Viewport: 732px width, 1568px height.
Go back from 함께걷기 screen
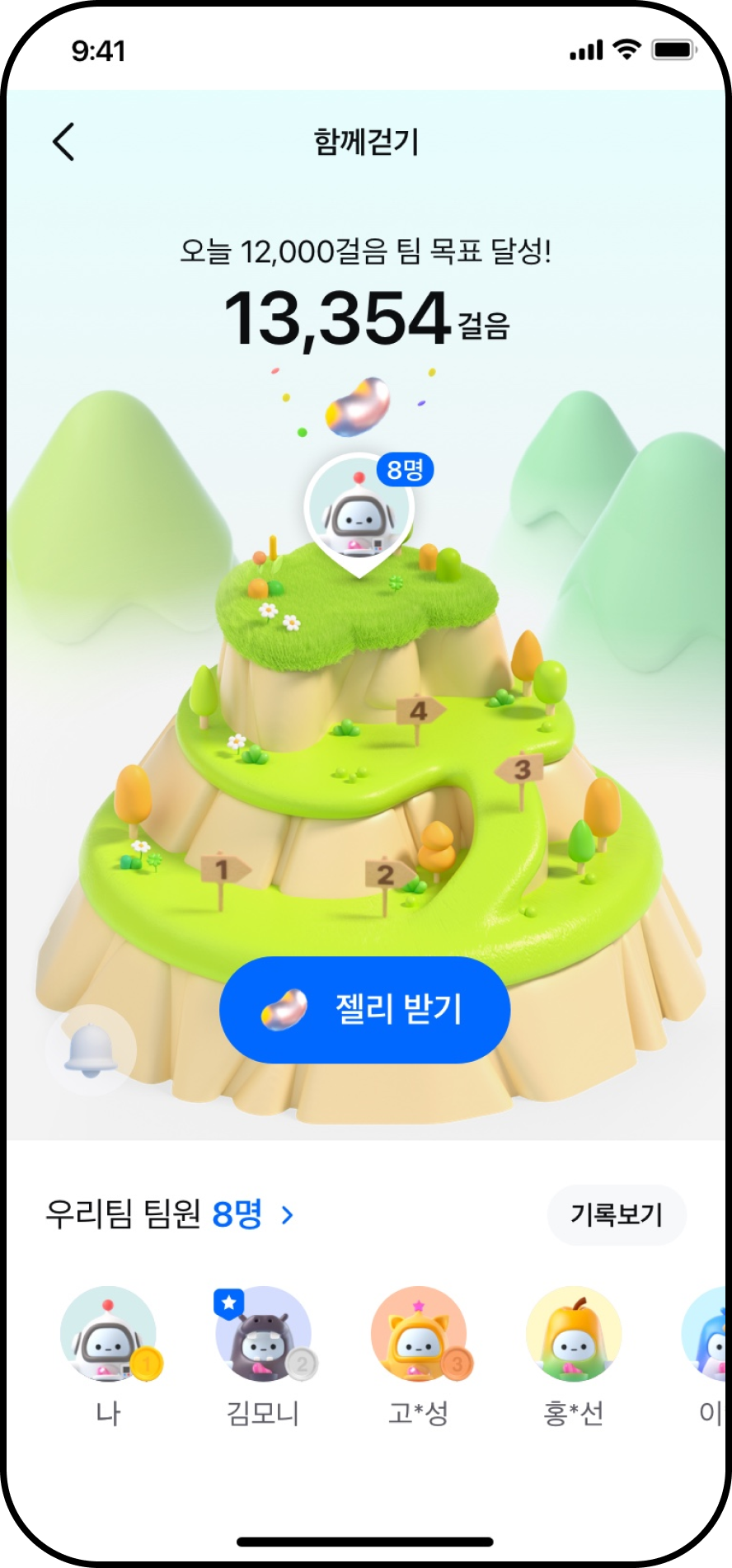pyautogui.click(x=63, y=142)
